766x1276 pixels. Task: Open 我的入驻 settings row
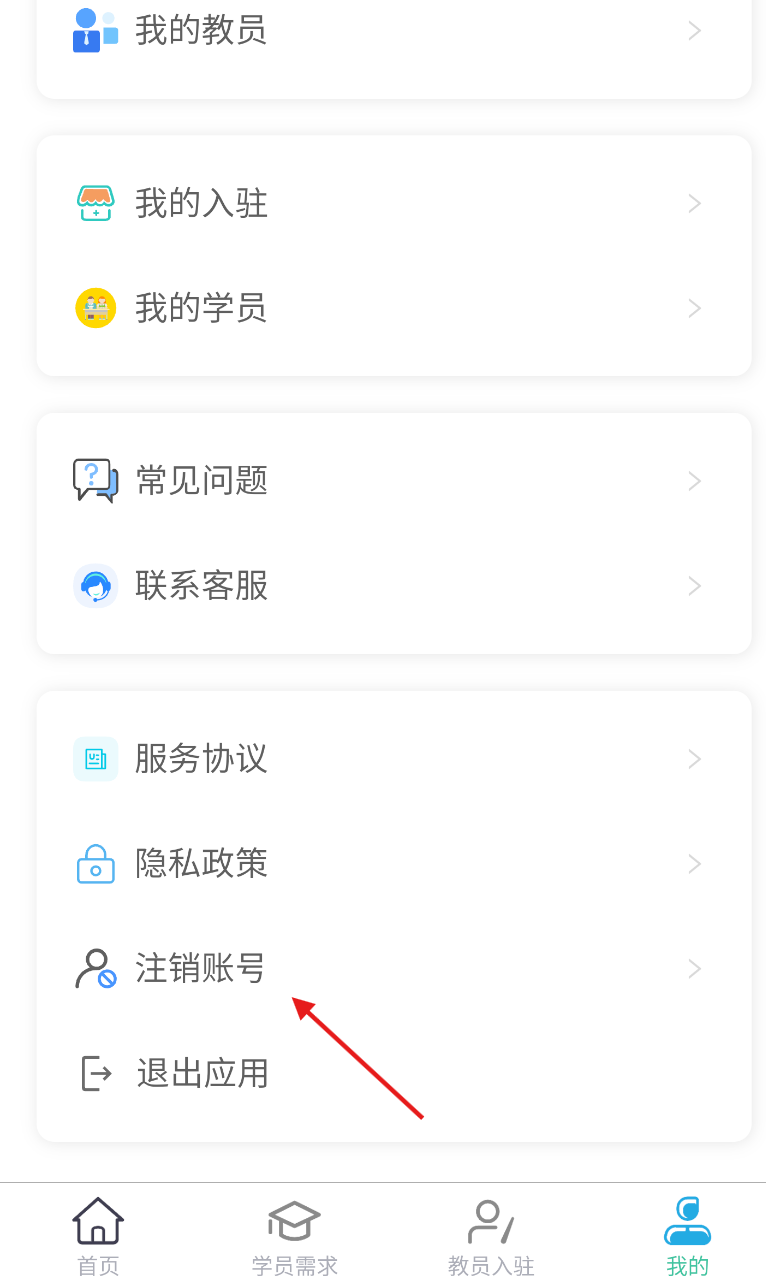point(394,204)
